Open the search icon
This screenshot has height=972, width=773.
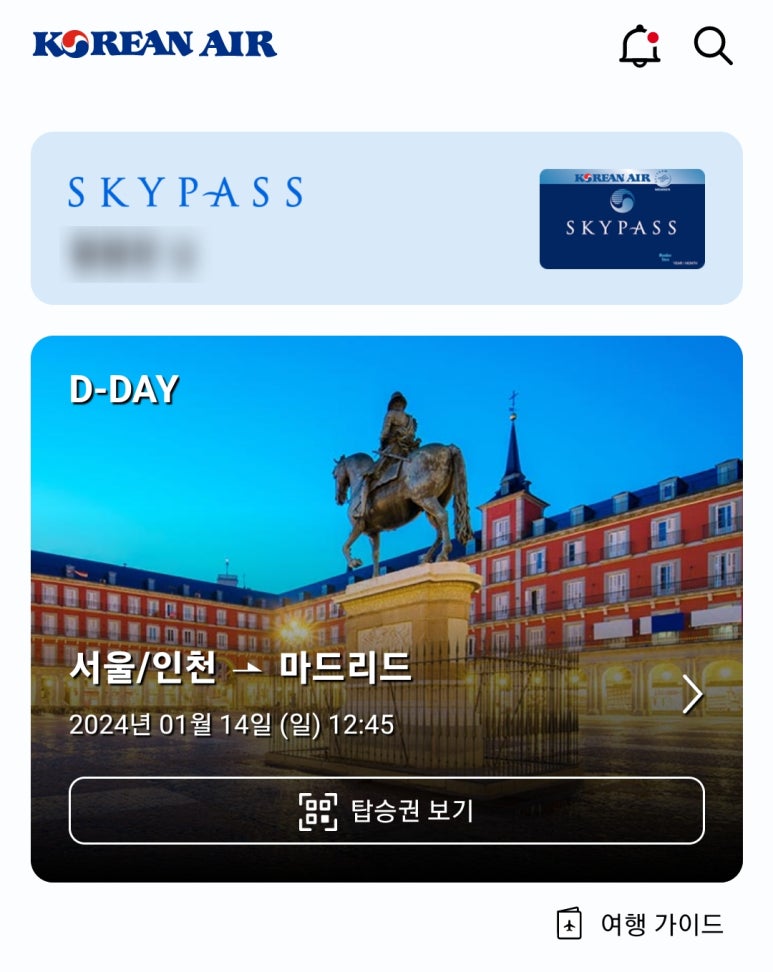pyautogui.click(x=713, y=46)
